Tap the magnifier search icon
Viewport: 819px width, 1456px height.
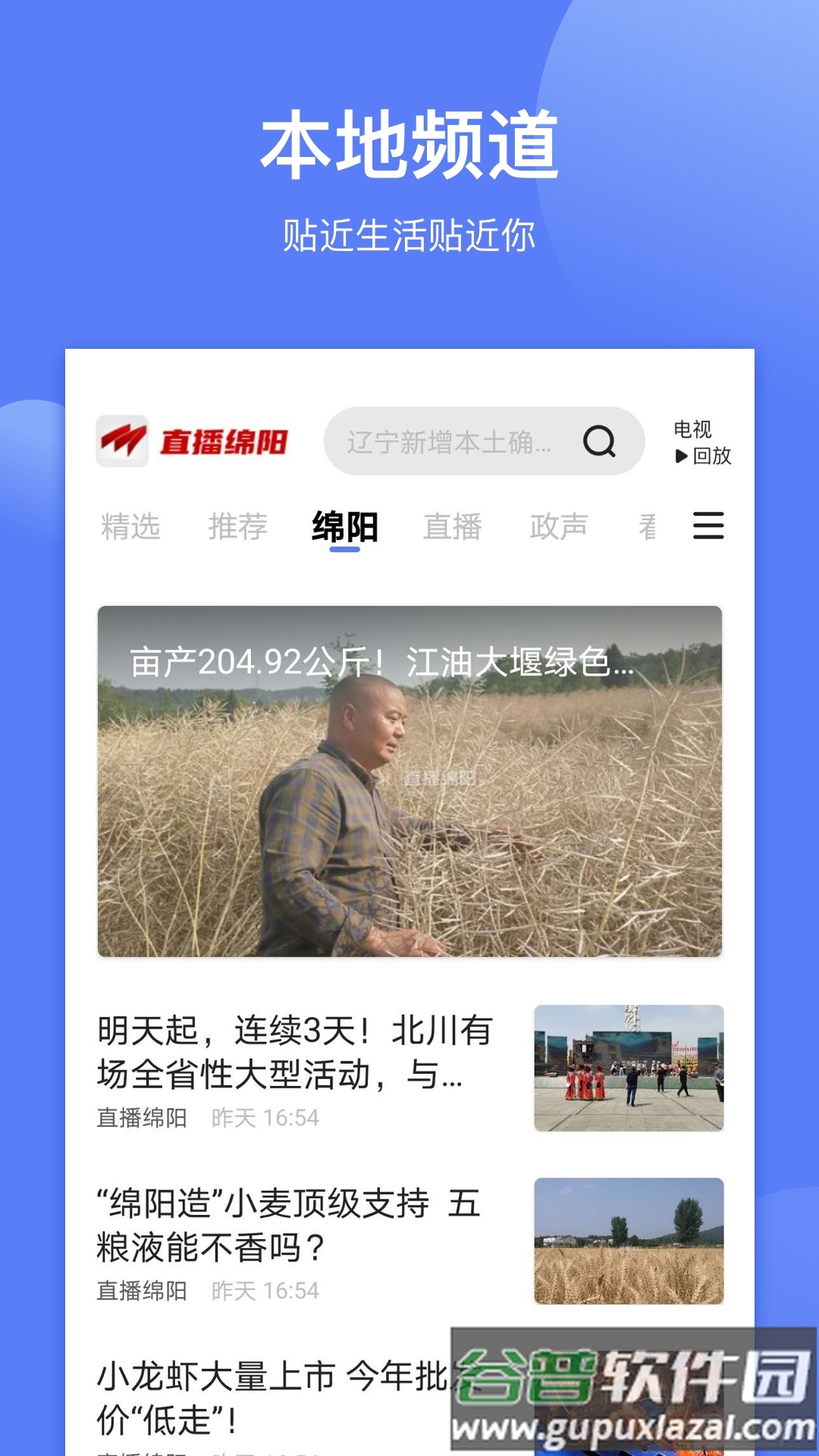click(x=600, y=441)
